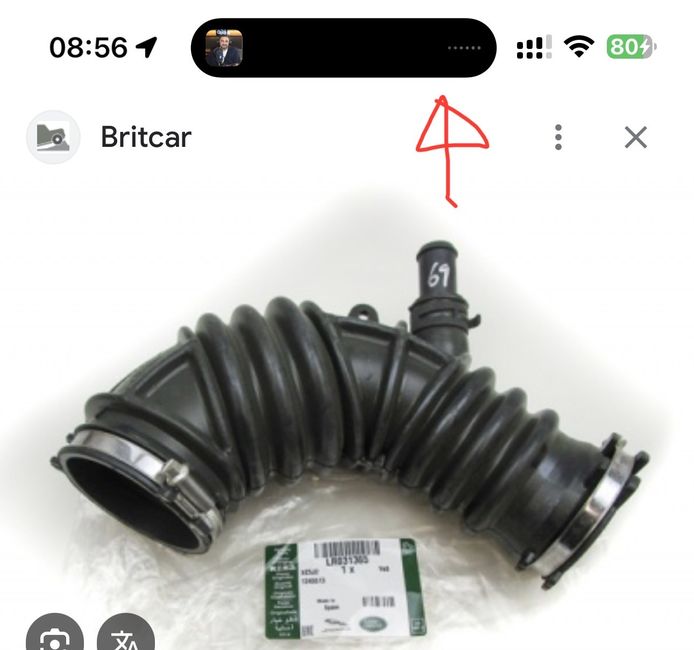Search this image with Lens
Viewport: 694px width, 650px height.
click(x=54, y=636)
